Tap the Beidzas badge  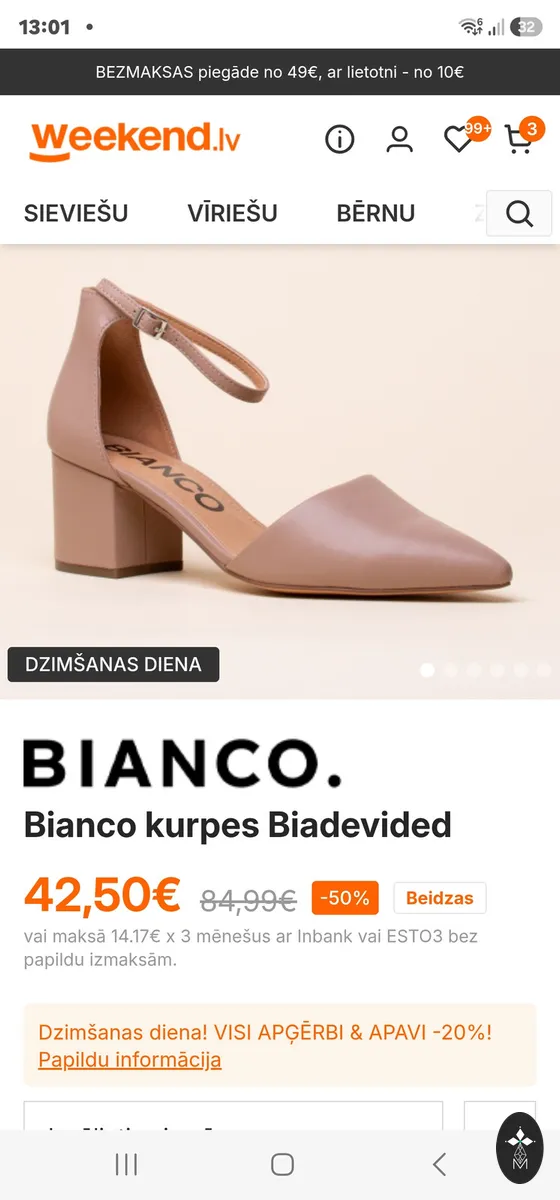point(440,898)
